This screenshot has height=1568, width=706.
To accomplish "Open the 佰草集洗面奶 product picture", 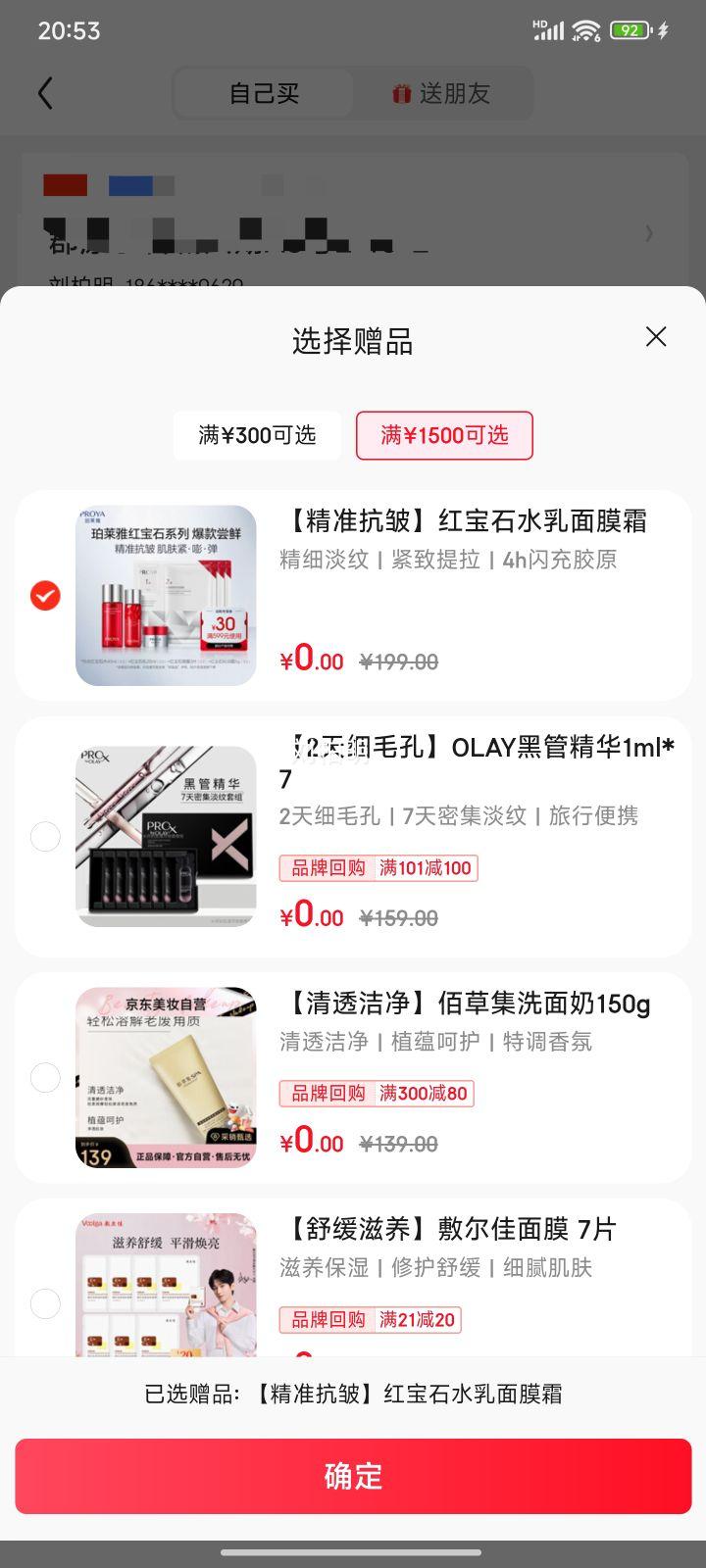I will click(x=166, y=1078).
